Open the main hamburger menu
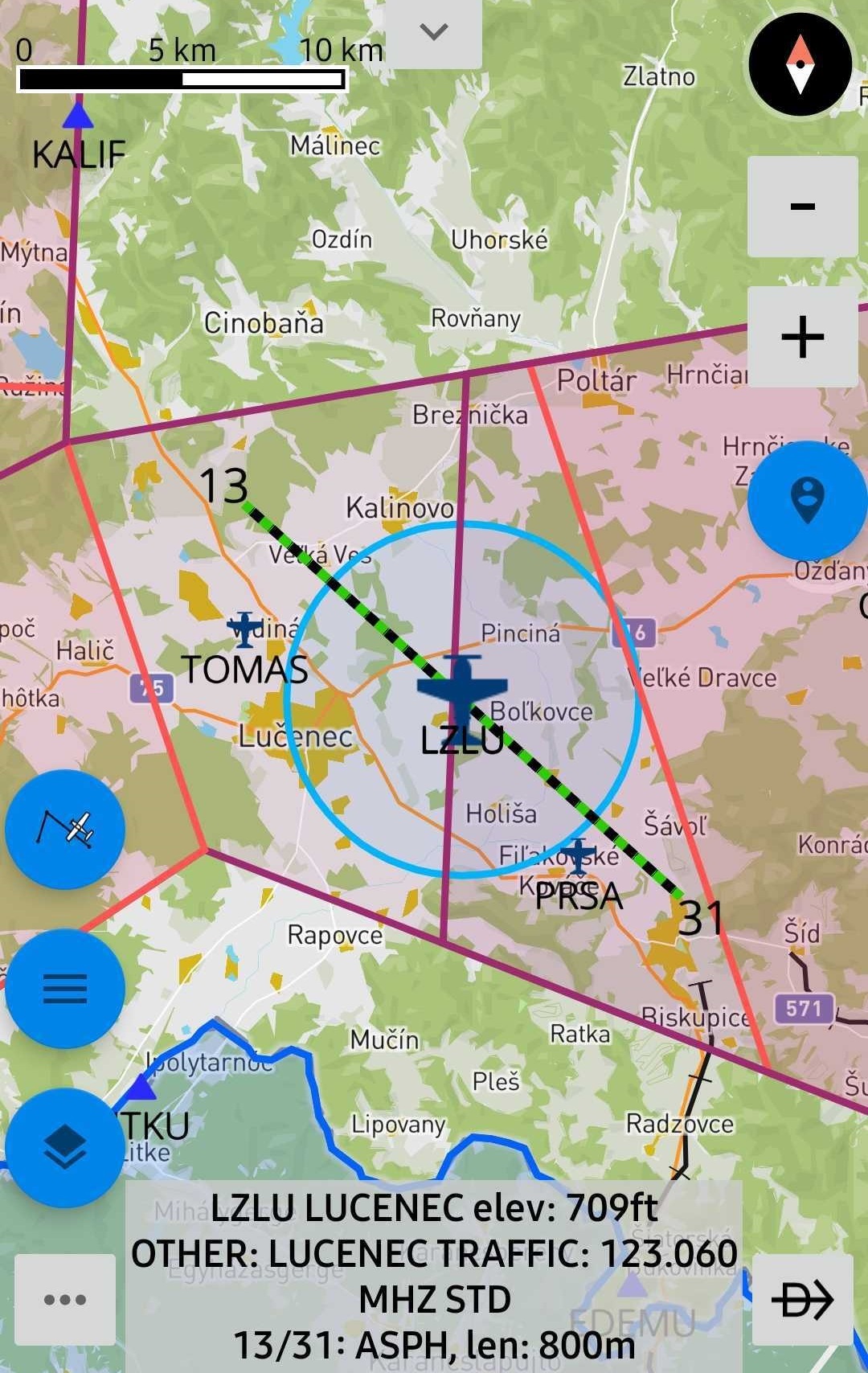This screenshot has height=1373, width=868. click(x=65, y=988)
